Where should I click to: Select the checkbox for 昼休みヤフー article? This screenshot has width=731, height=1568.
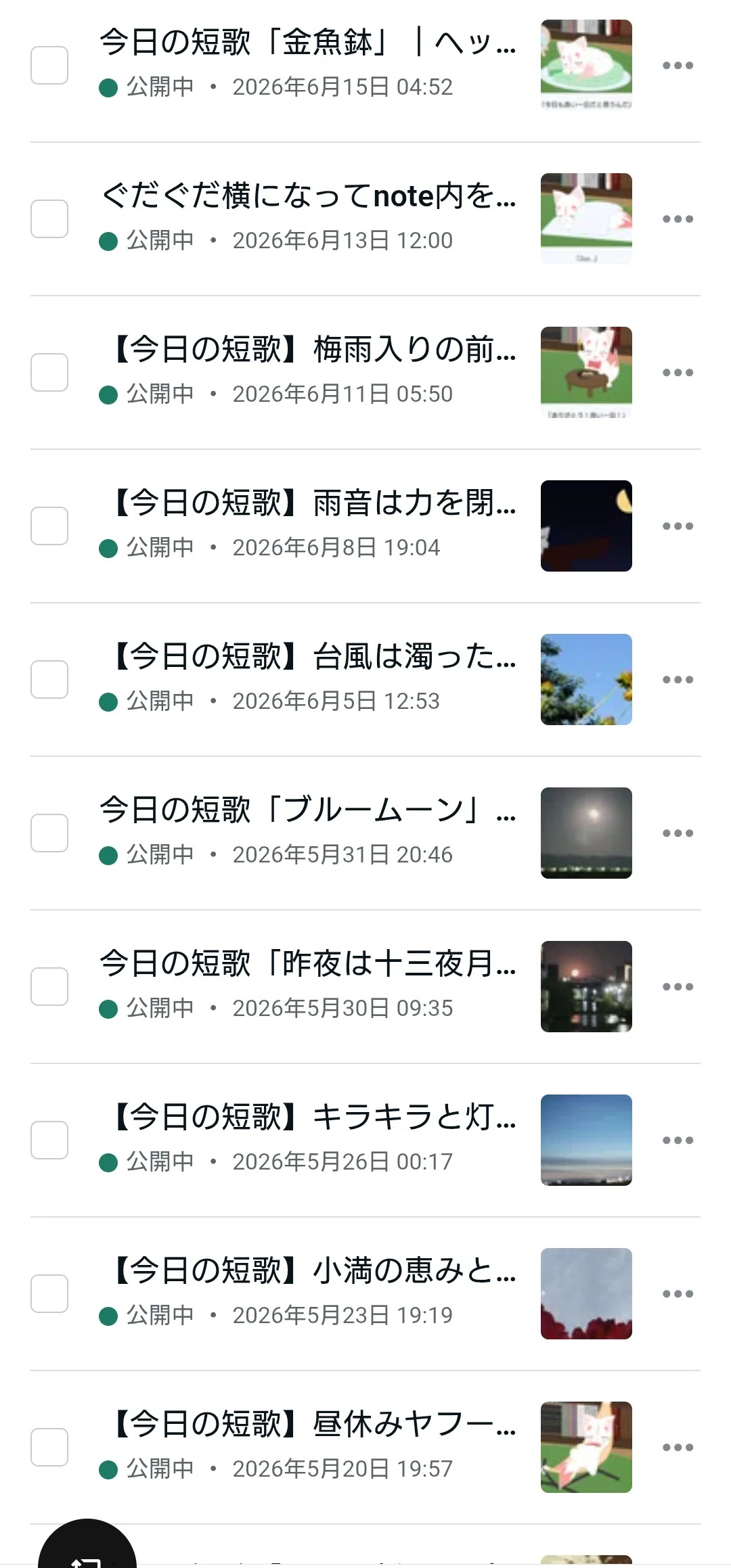pos(49,1448)
